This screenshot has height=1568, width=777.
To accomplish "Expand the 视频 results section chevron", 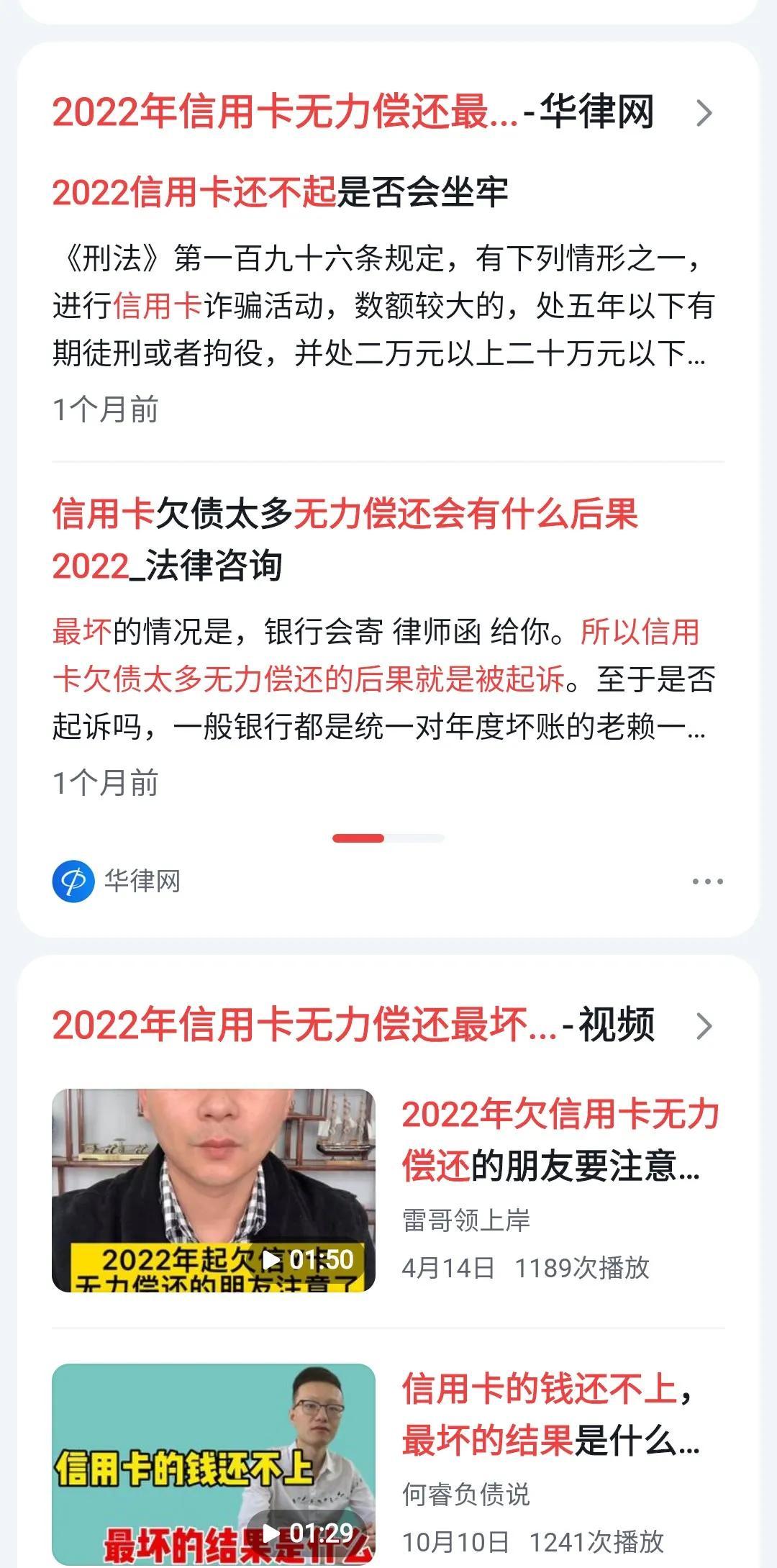I will (x=704, y=1025).
